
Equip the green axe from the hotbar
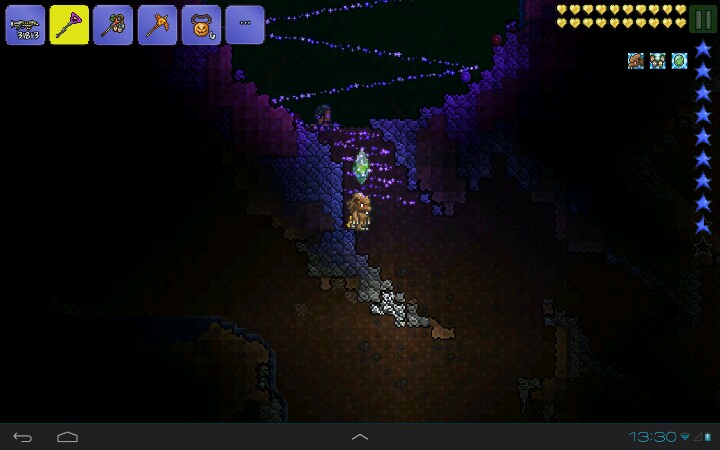point(113,25)
